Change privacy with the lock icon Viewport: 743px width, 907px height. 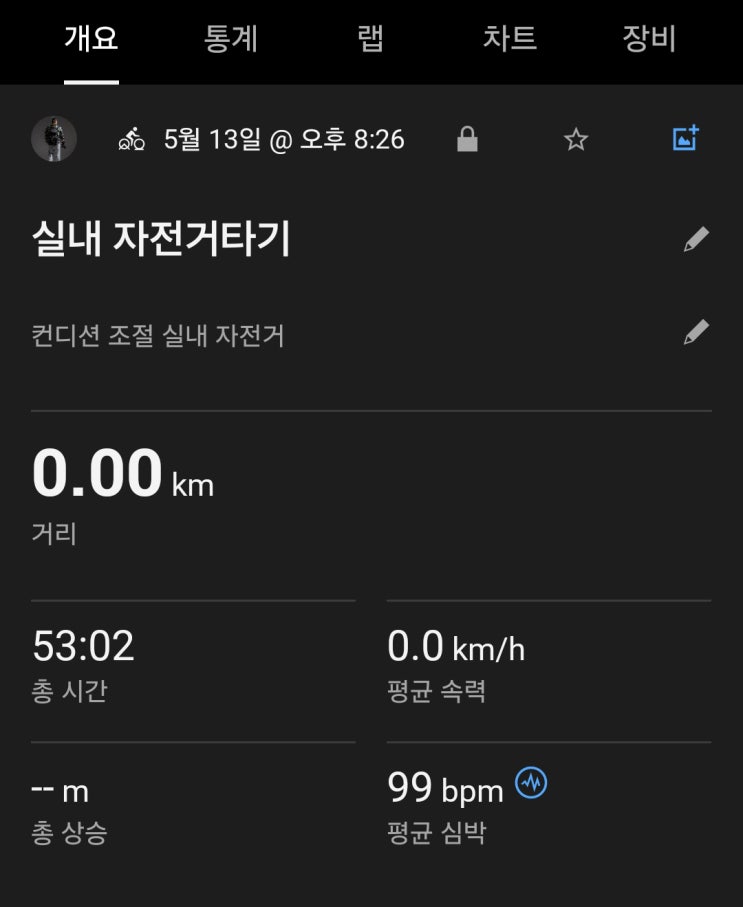[x=467, y=140]
